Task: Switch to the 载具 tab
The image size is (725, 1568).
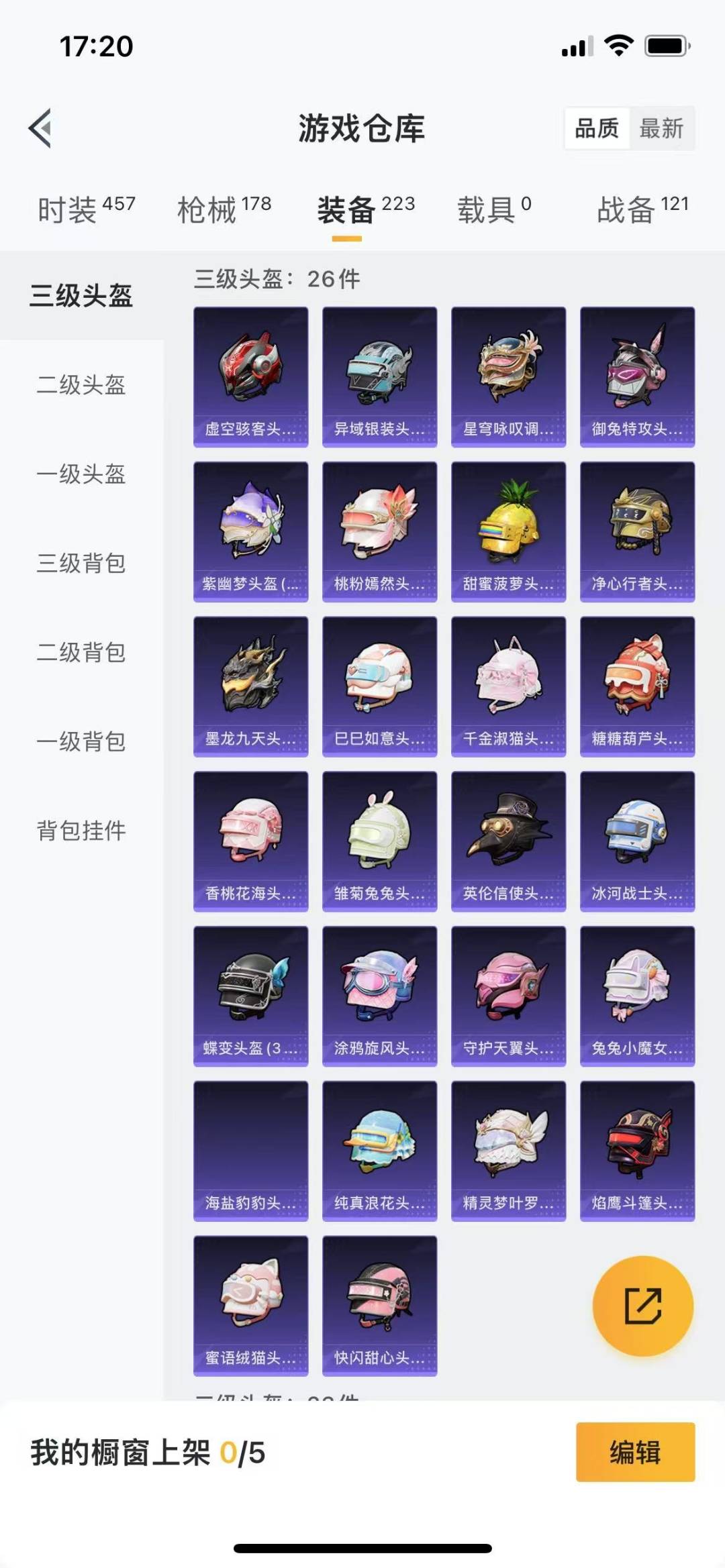Action: pyautogui.click(x=494, y=210)
